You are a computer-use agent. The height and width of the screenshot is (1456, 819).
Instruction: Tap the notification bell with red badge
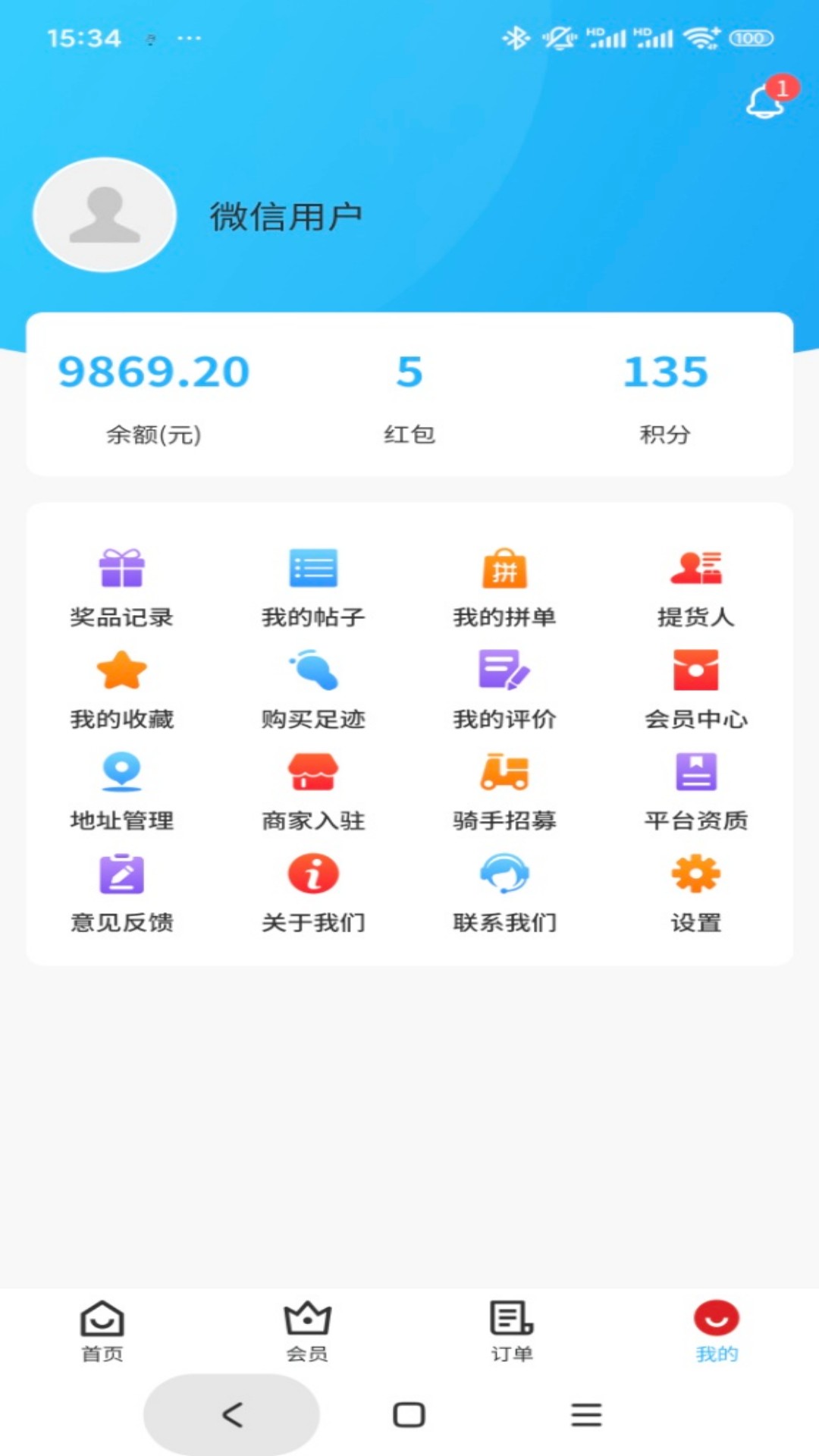click(766, 102)
